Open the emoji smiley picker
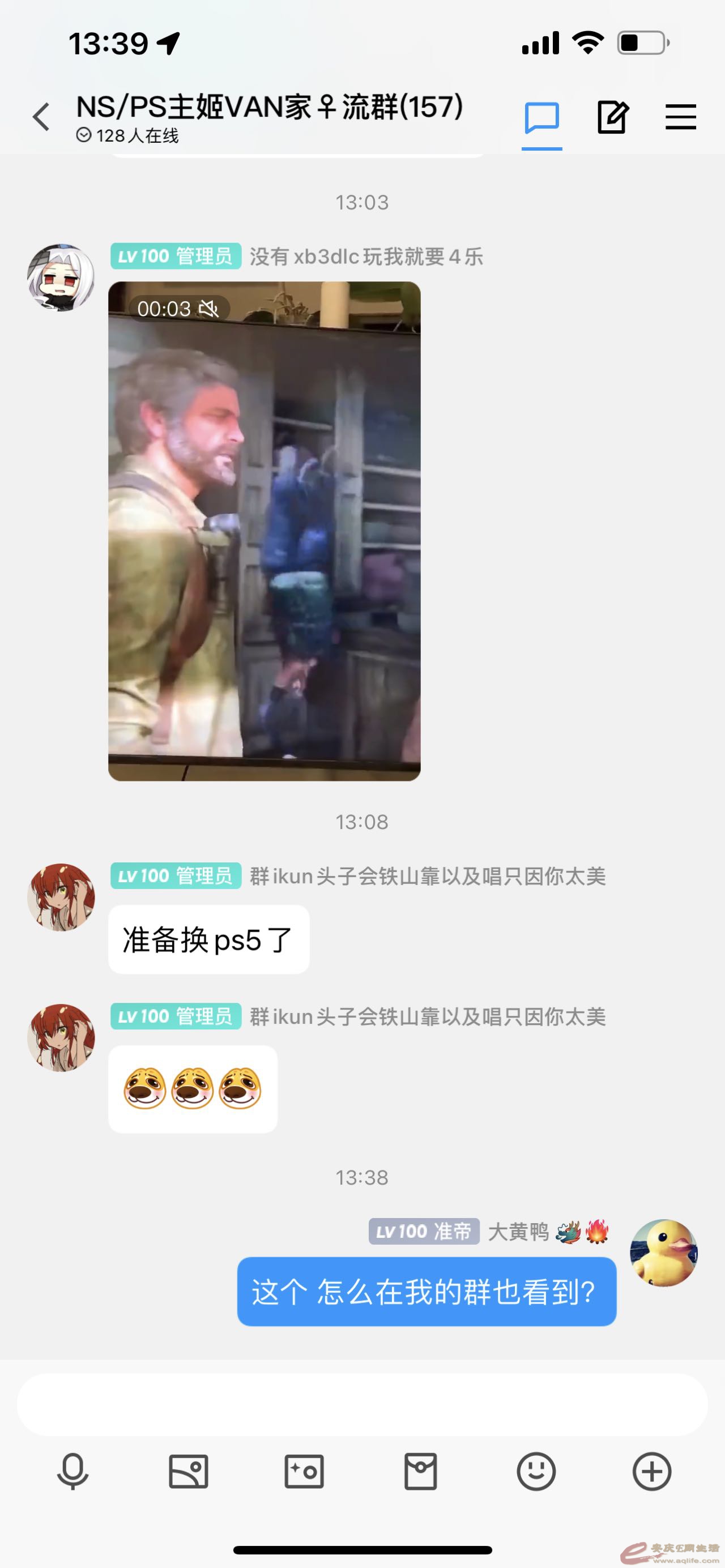This screenshot has width=725, height=1568. tap(536, 1472)
